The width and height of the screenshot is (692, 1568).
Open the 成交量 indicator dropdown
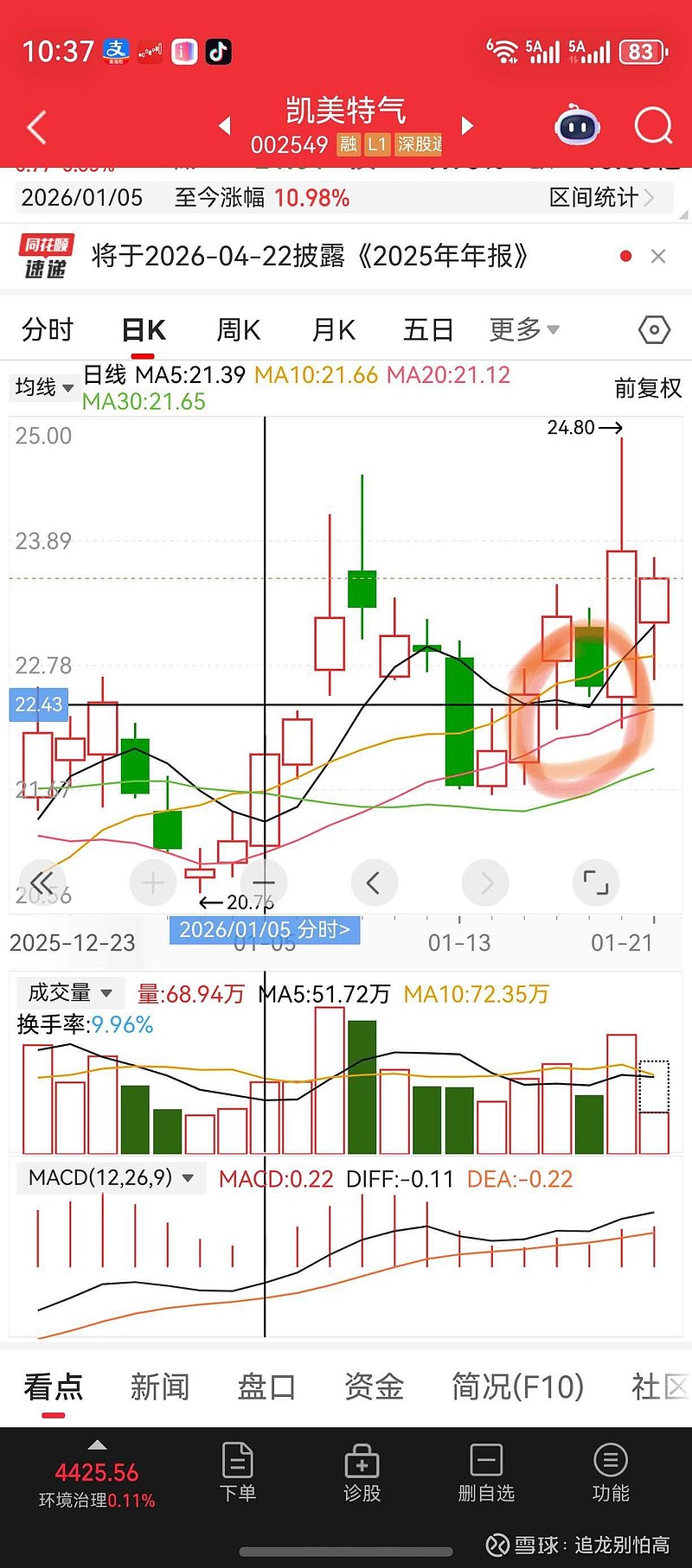70,992
